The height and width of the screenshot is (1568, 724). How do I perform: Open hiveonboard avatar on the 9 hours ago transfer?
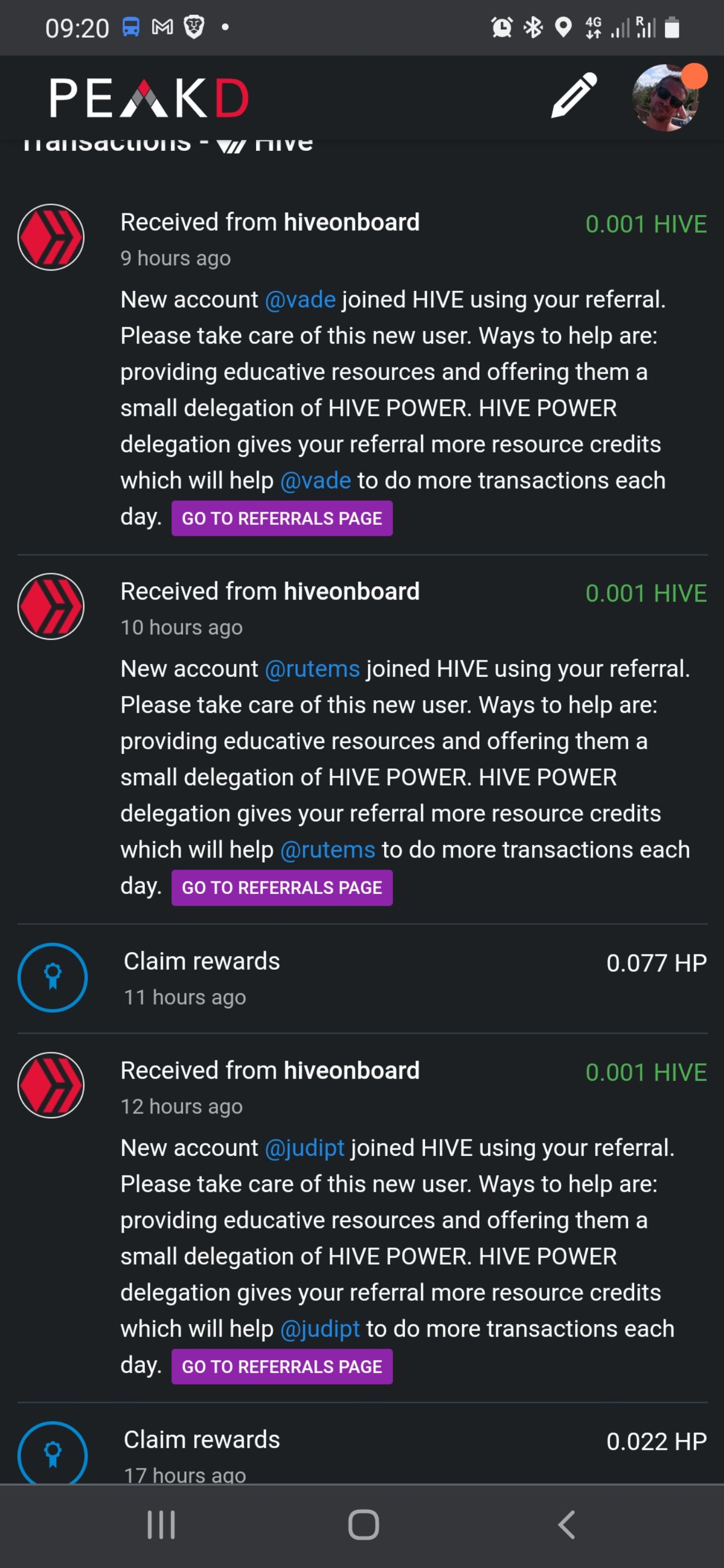(51, 237)
